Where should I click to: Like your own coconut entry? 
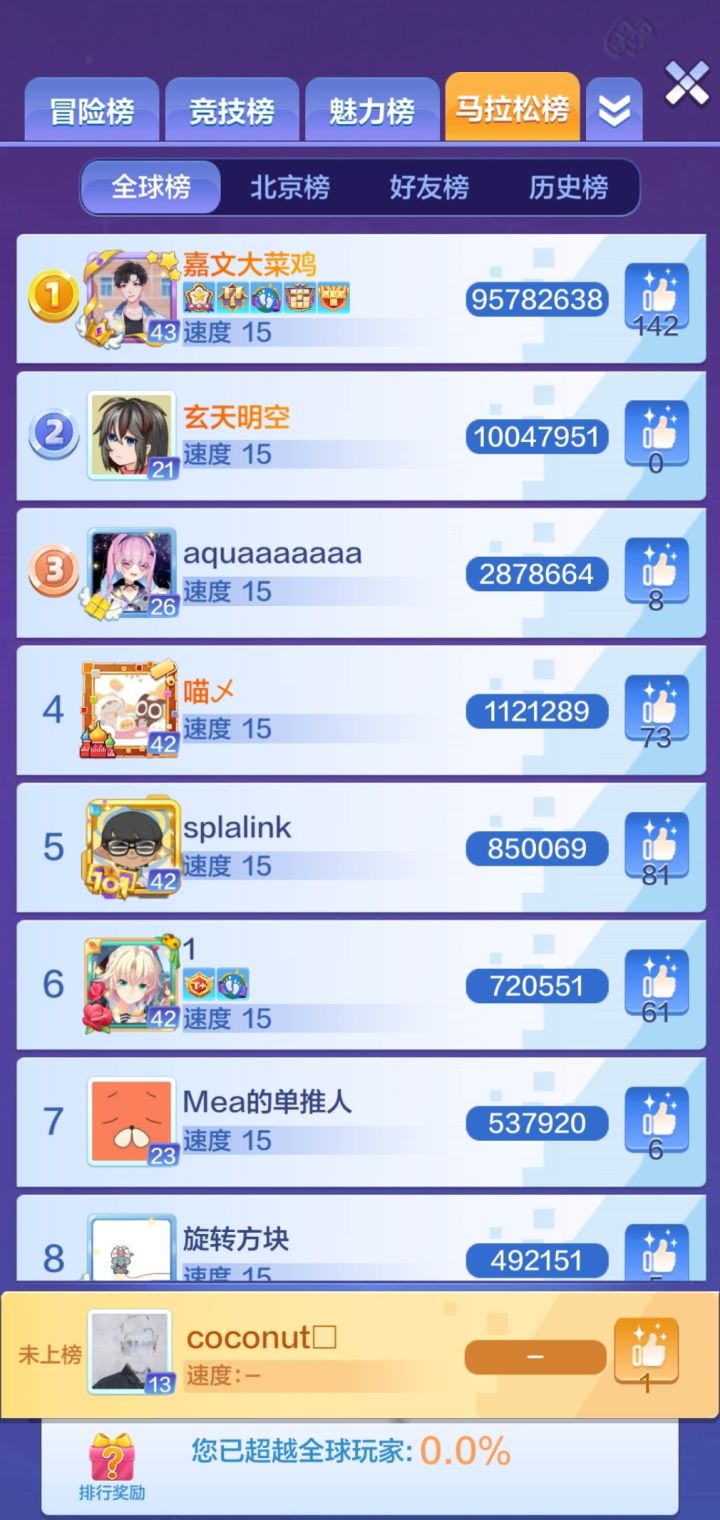click(x=646, y=1350)
